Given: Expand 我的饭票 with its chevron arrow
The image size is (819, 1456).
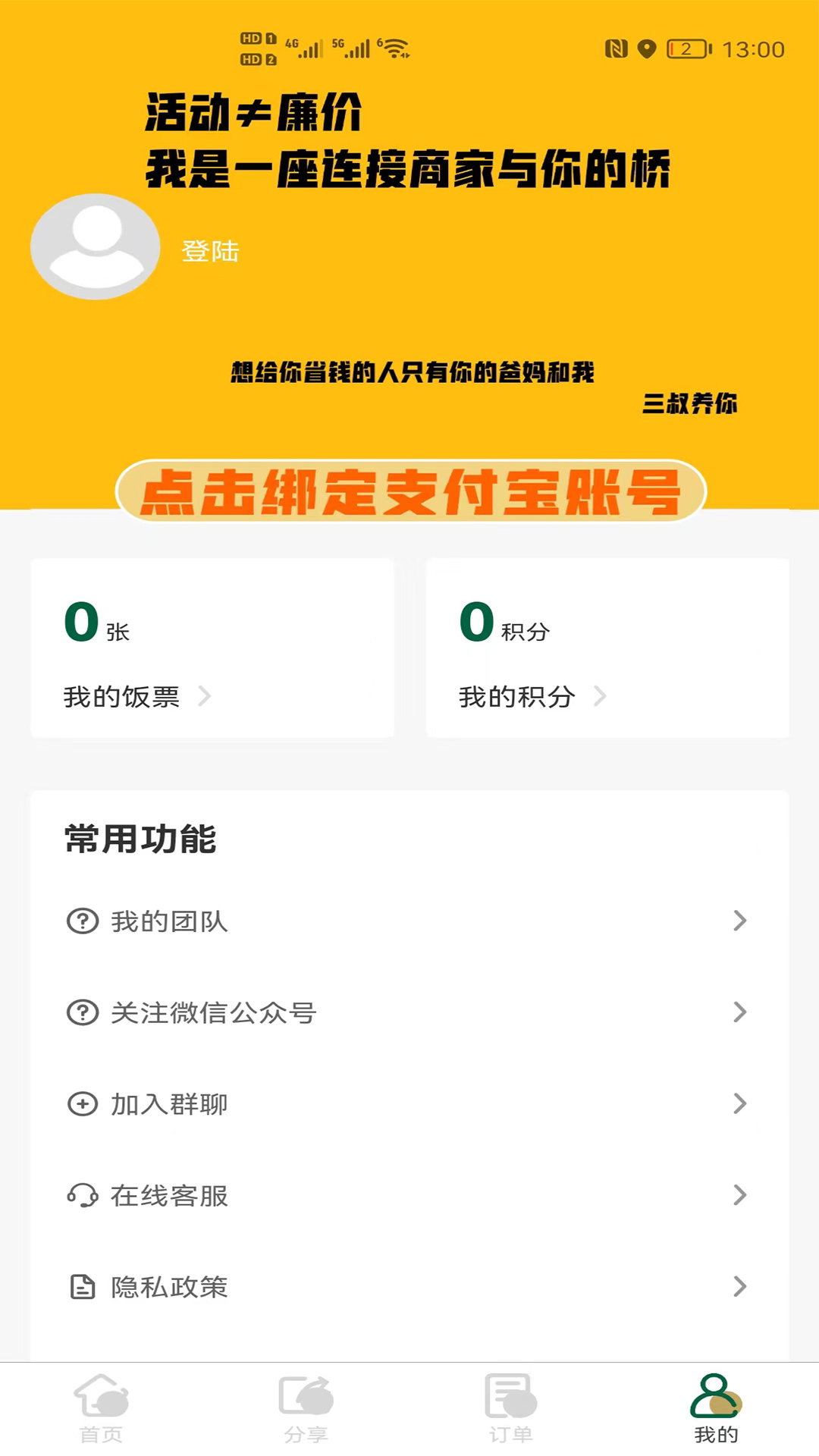Looking at the screenshot, I should pos(205,697).
